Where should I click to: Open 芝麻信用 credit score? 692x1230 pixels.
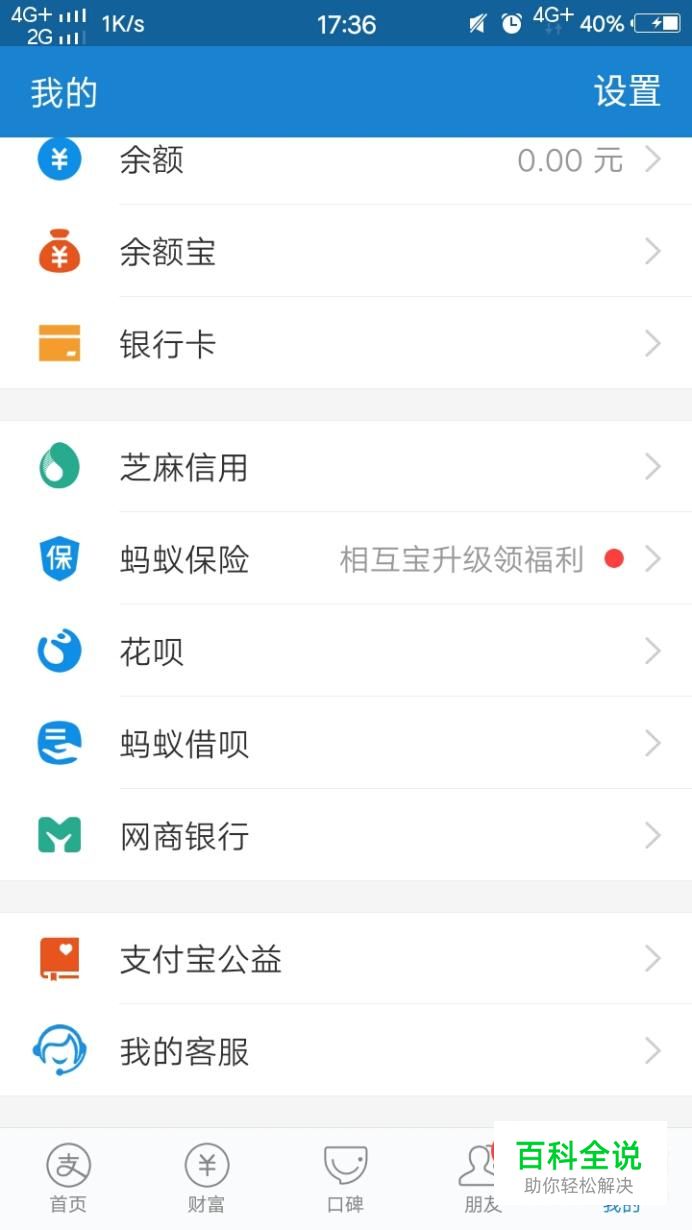[346, 467]
